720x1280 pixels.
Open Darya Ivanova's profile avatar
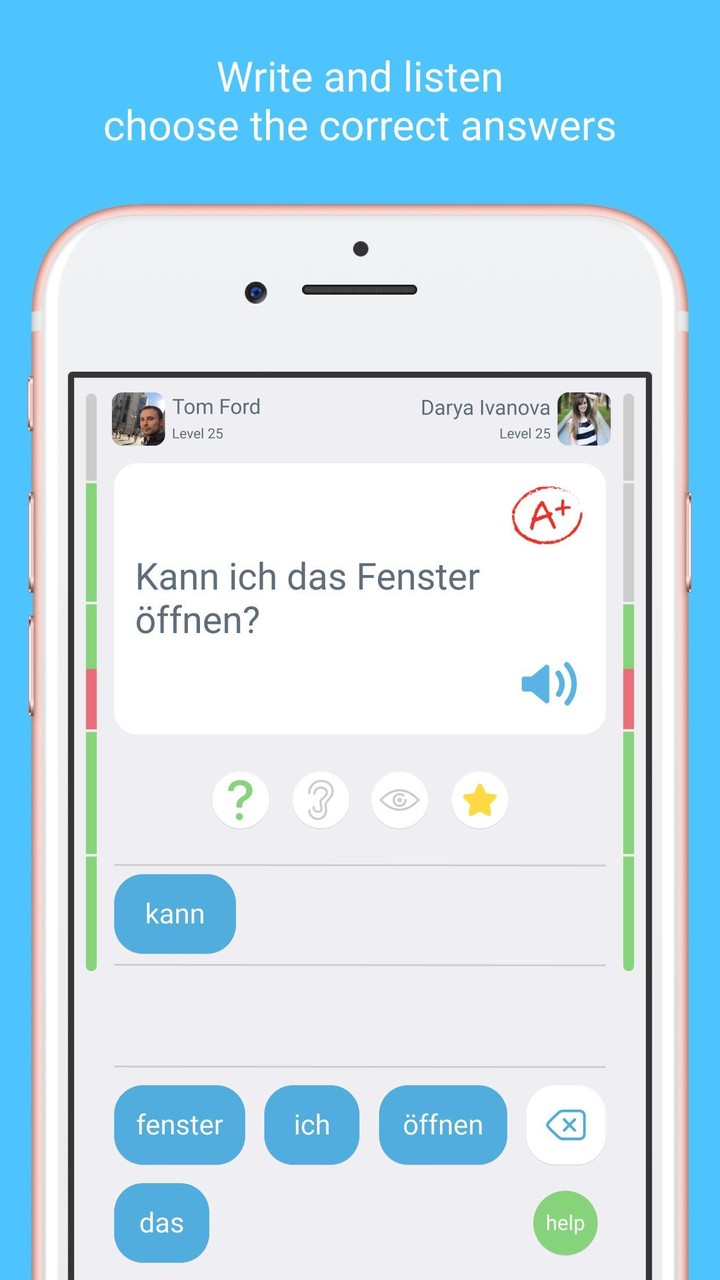[584, 420]
